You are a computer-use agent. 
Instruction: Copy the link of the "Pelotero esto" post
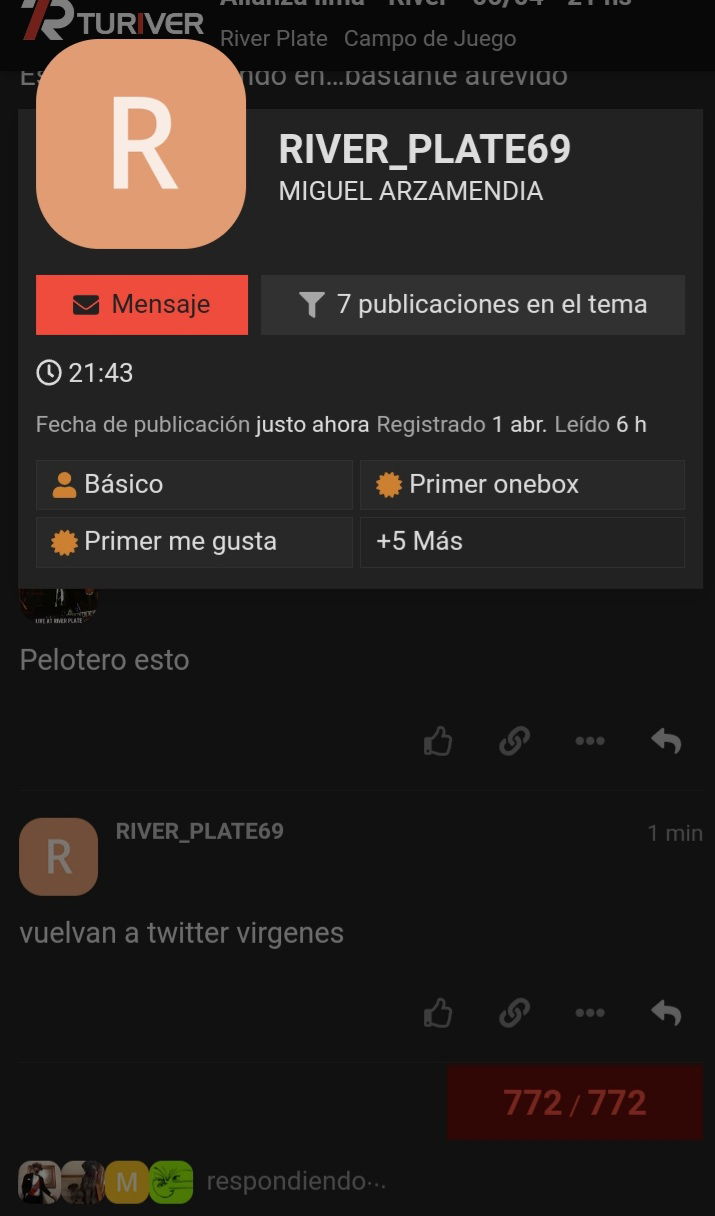pyautogui.click(x=514, y=741)
